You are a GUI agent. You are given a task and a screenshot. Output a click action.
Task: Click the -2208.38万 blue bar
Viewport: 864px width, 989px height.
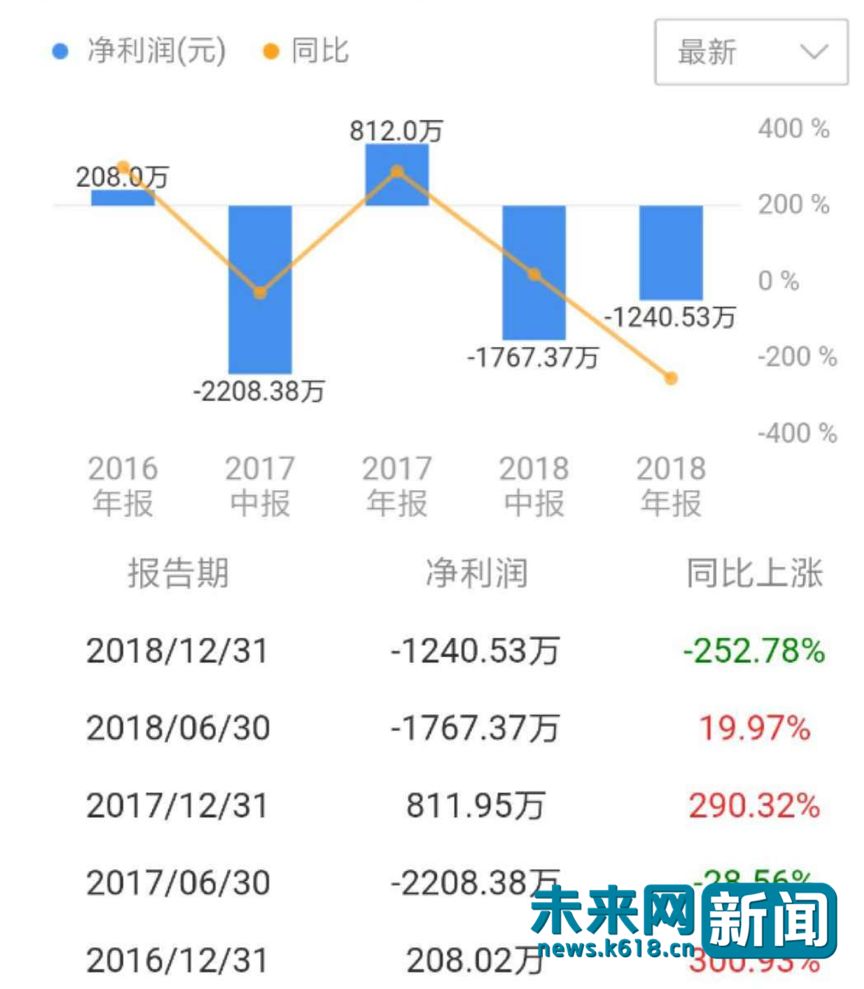click(258, 280)
